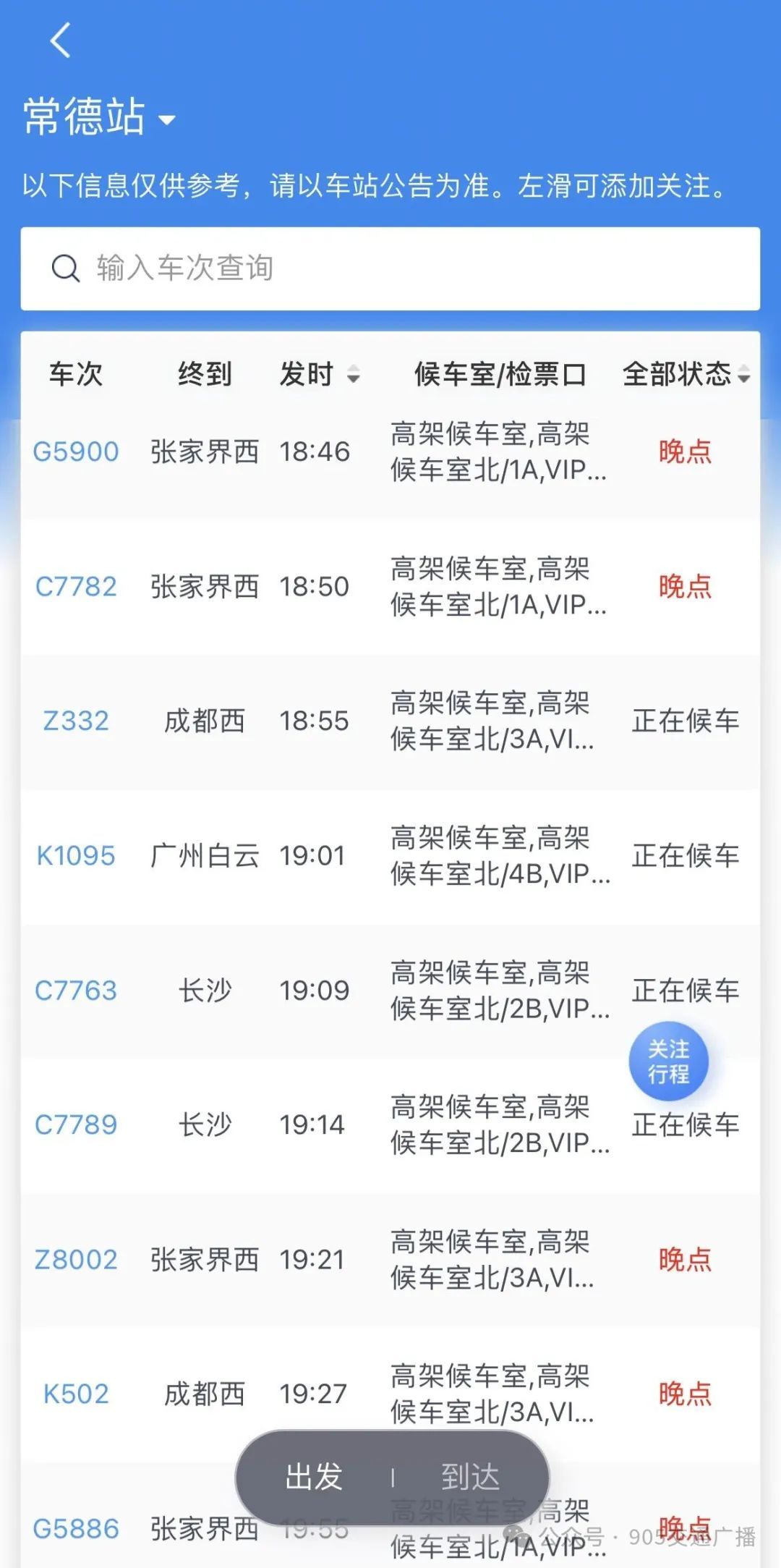Select the 车次 column header
781x1568 pixels.
[75, 375]
